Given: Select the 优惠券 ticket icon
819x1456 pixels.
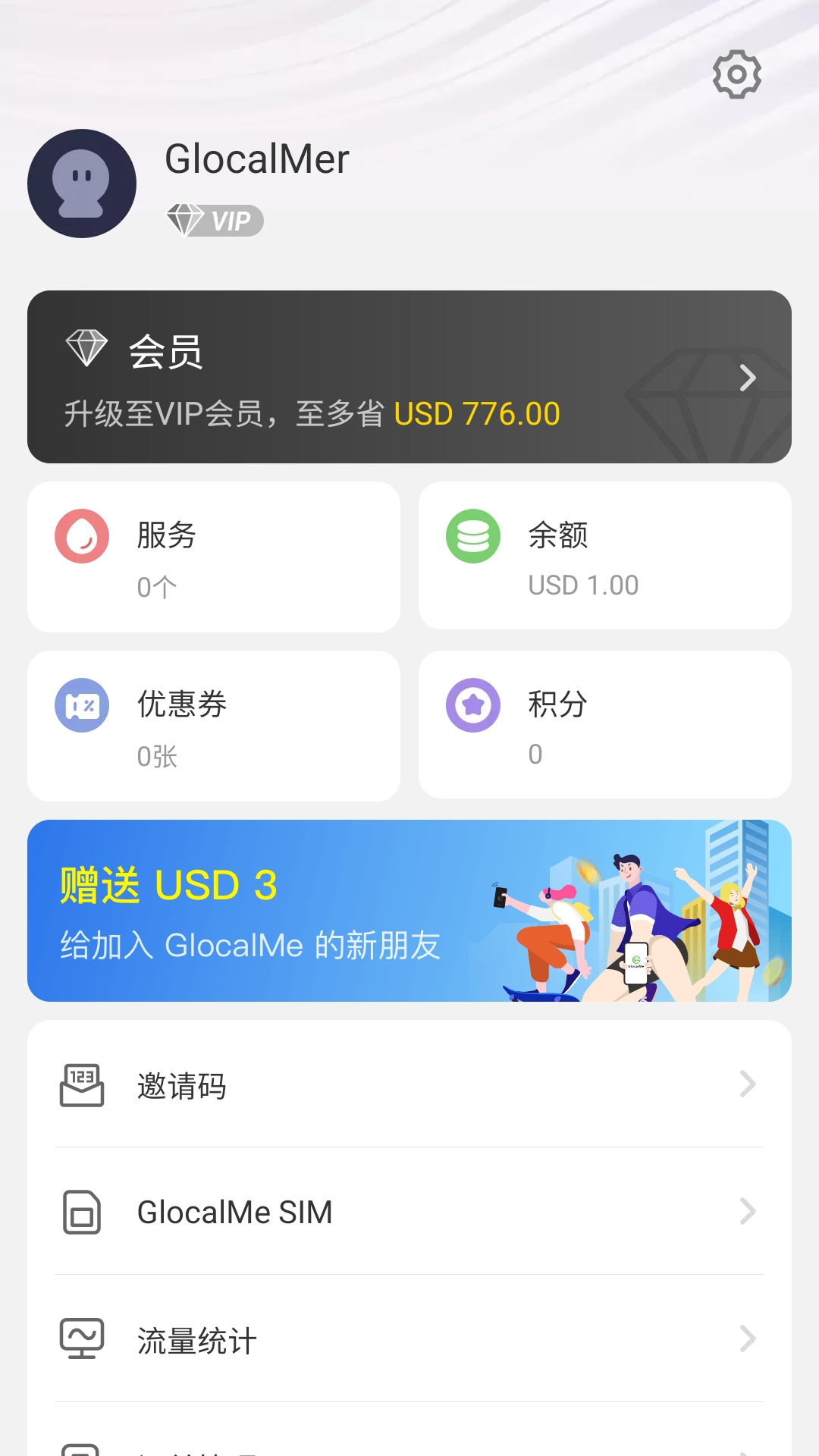Looking at the screenshot, I should [81, 704].
